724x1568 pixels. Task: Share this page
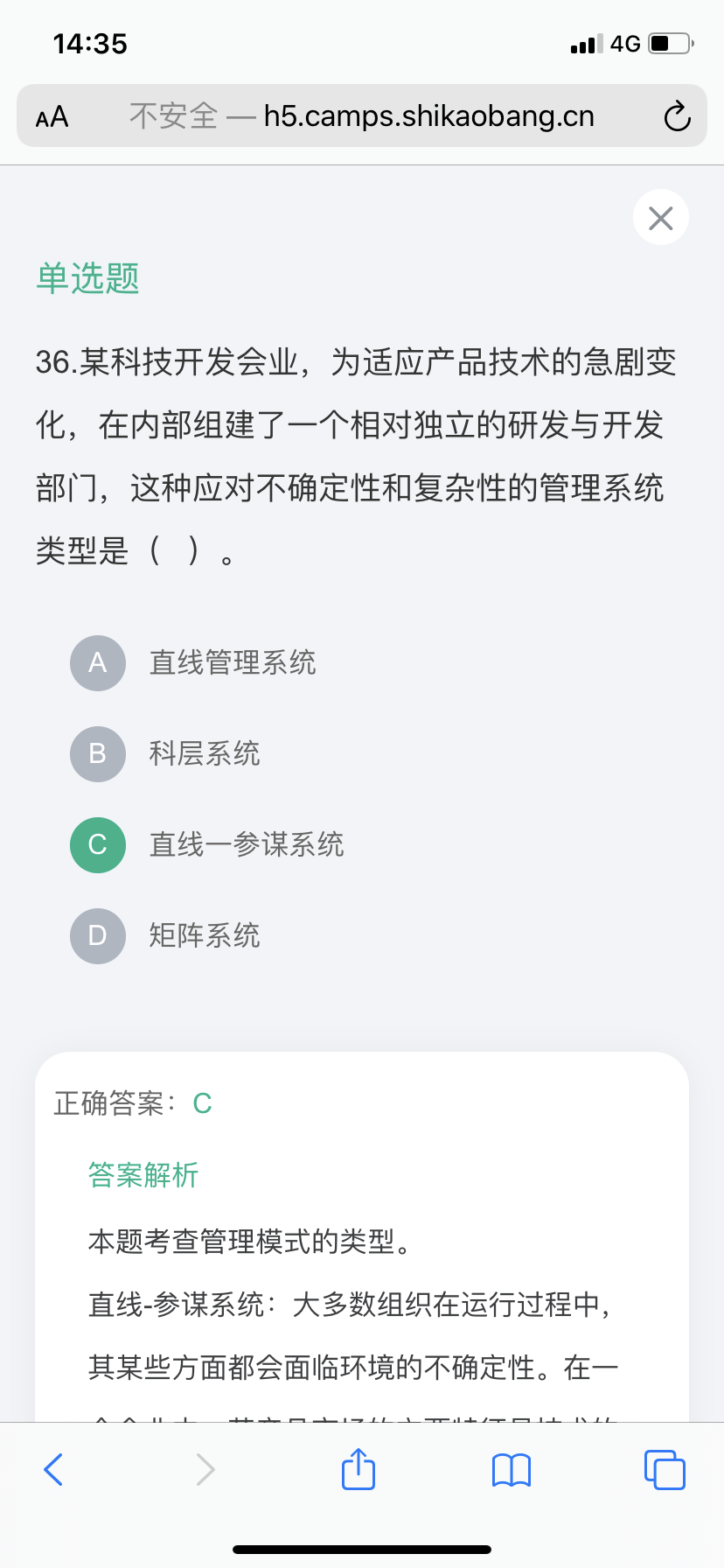[x=359, y=1468]
